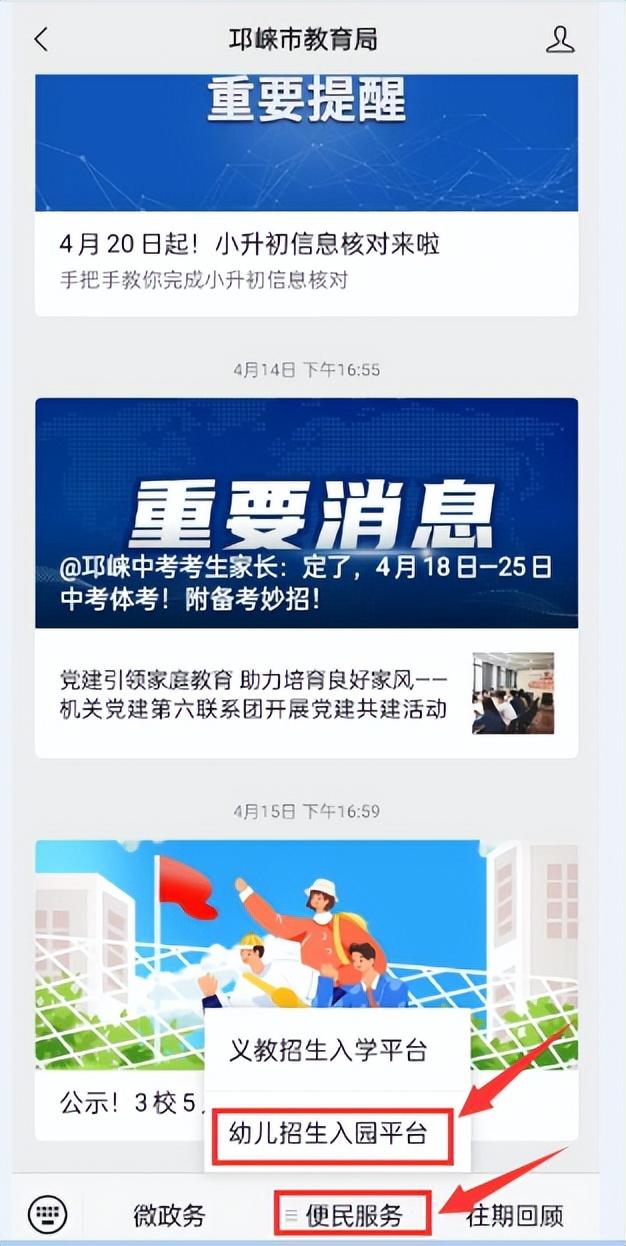Open article 4月20日起！小升初信息核对来啦

tap(250, 244)
